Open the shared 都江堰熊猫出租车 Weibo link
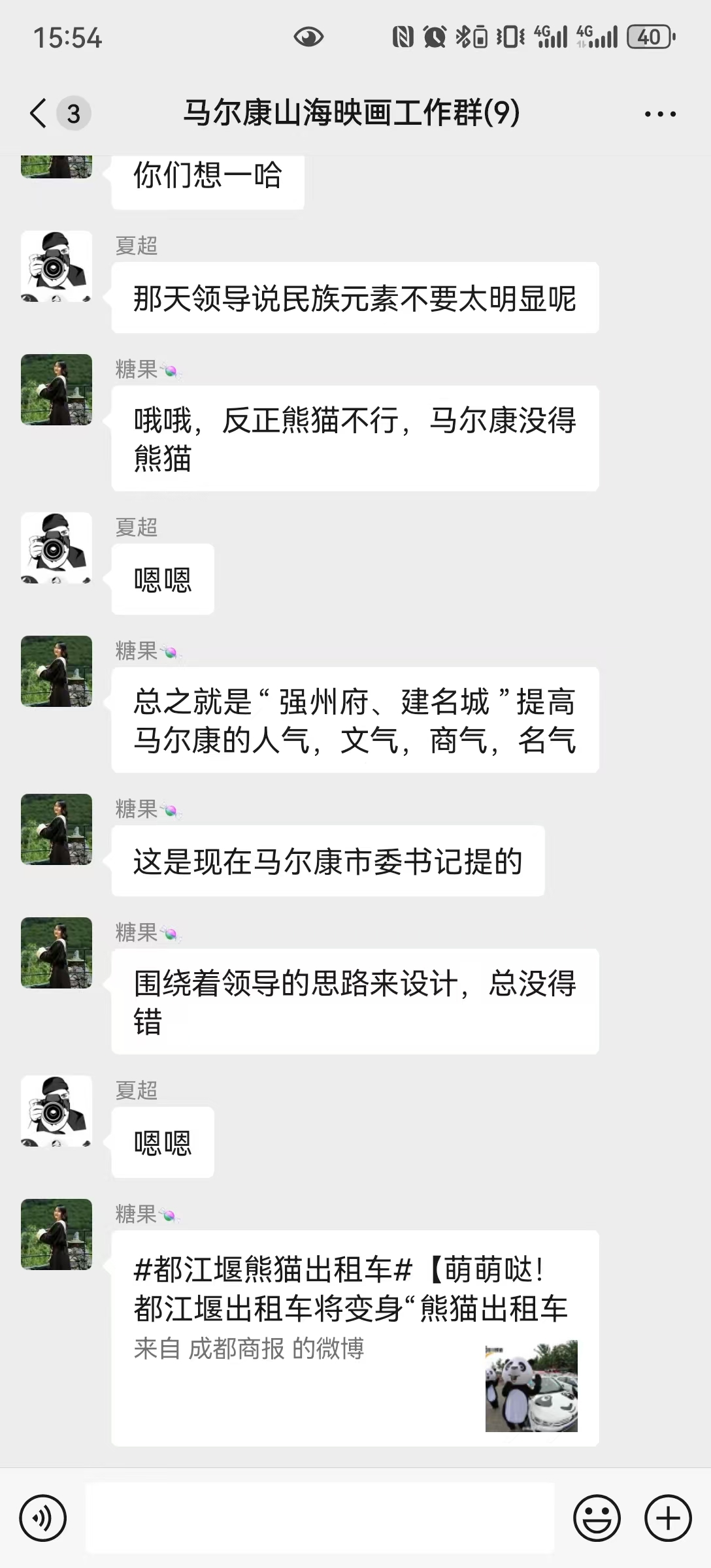Viewport: 711px width, 1568px height. tap(355, 1337)
